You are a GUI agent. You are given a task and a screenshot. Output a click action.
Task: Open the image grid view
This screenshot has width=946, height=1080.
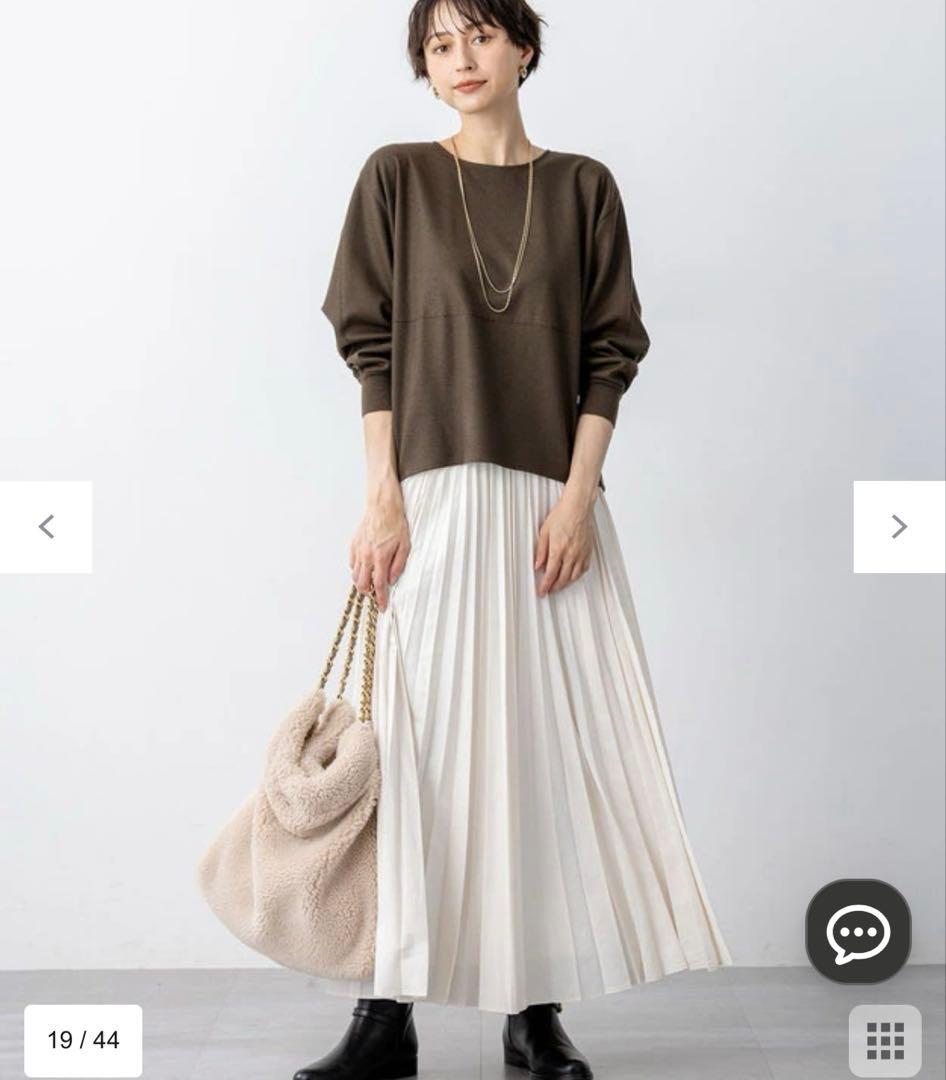885,1041
